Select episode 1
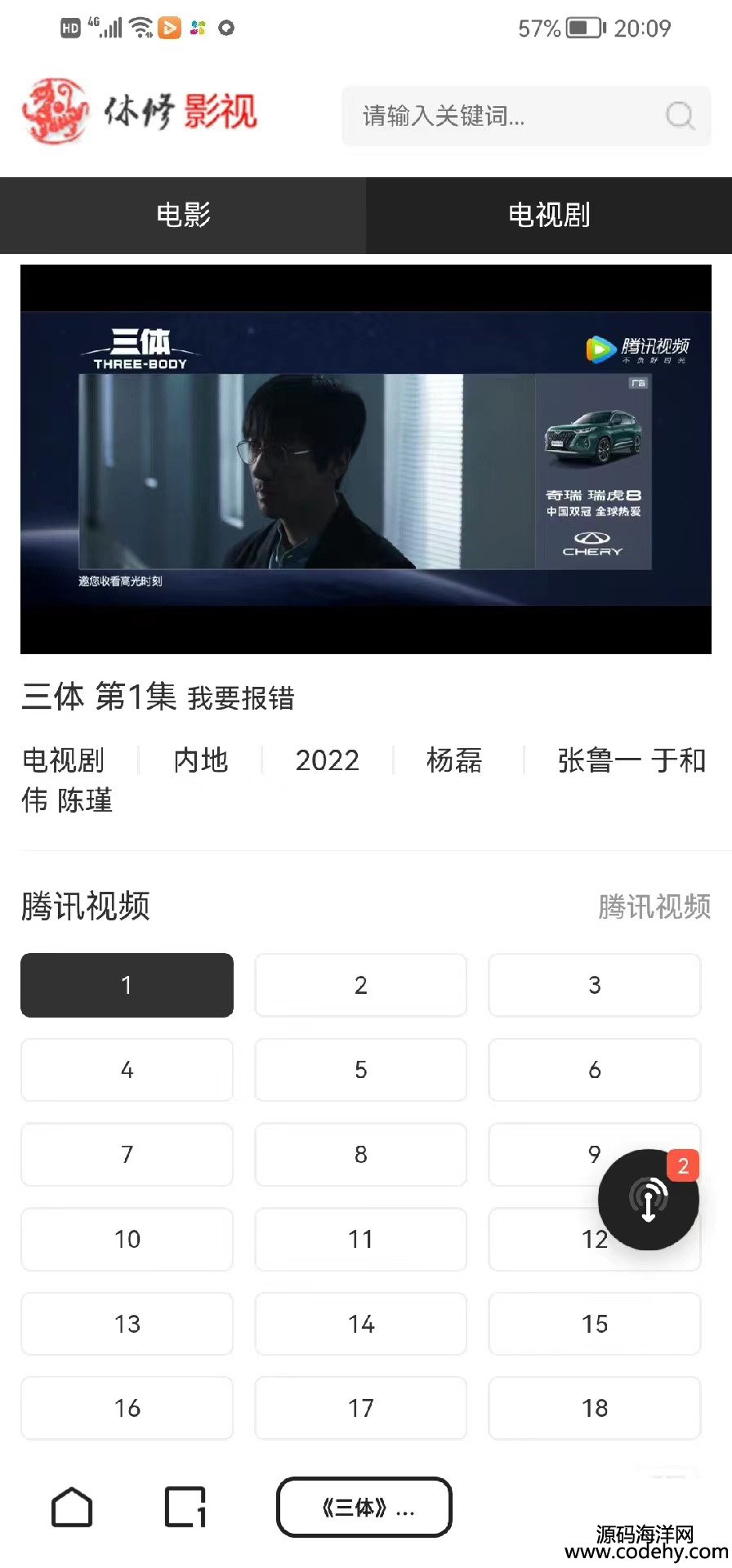 click(x=127, y=985)
